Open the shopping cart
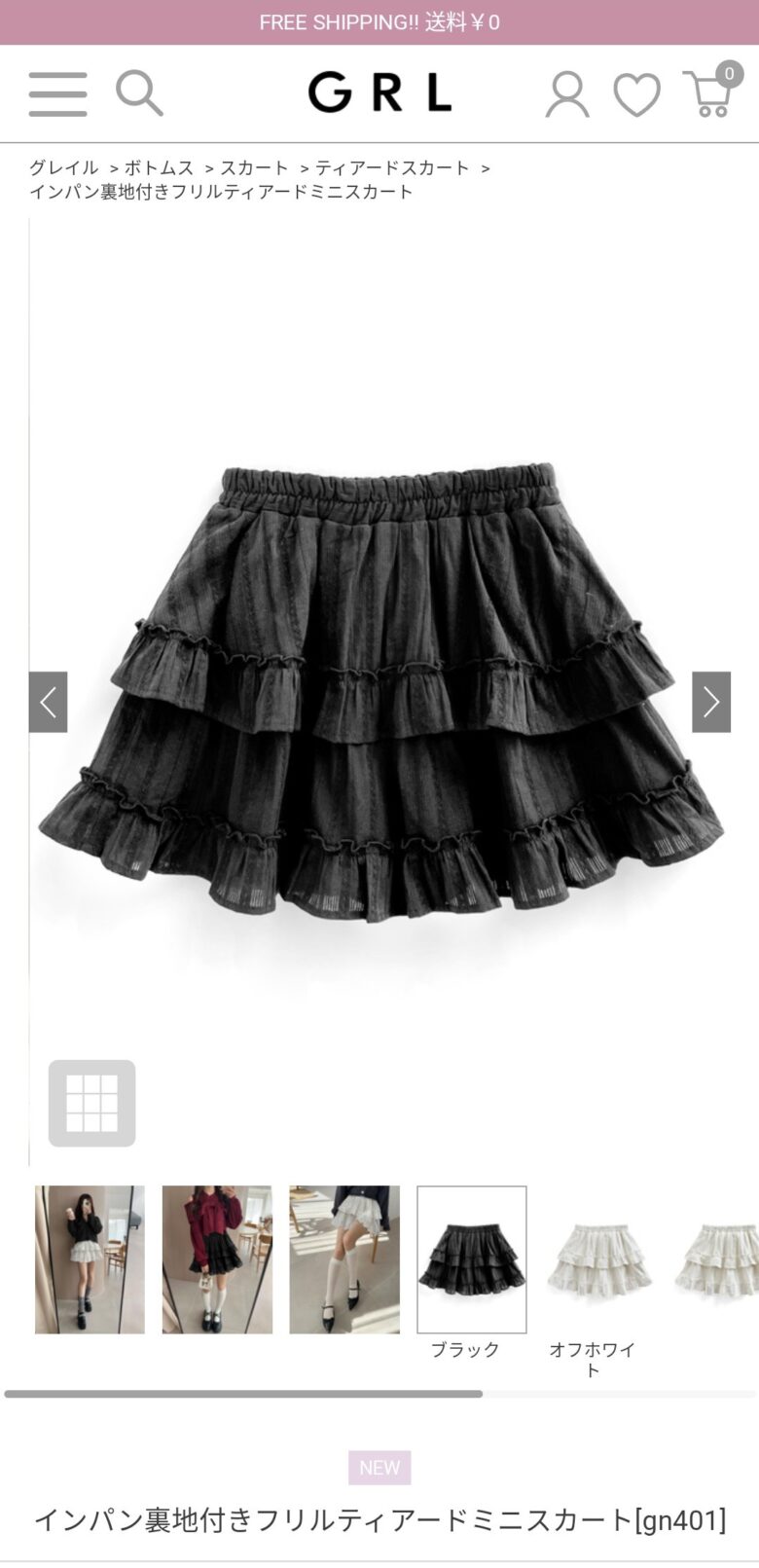This screenshot has width=759, height=1568. (711, 93)
